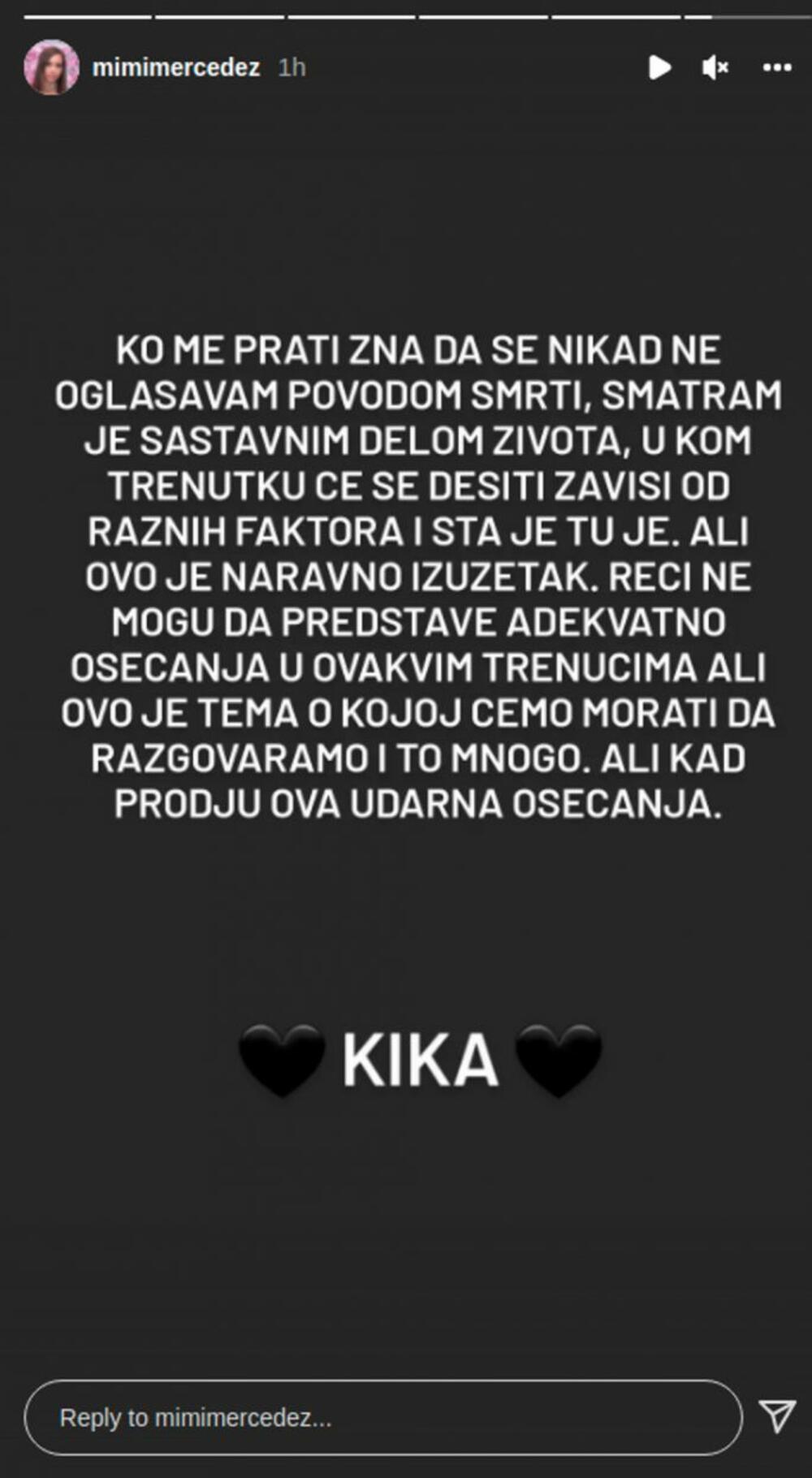Tap the Reply to mimimercedez field
812x1478 pixels.
tap(382, 1417)
